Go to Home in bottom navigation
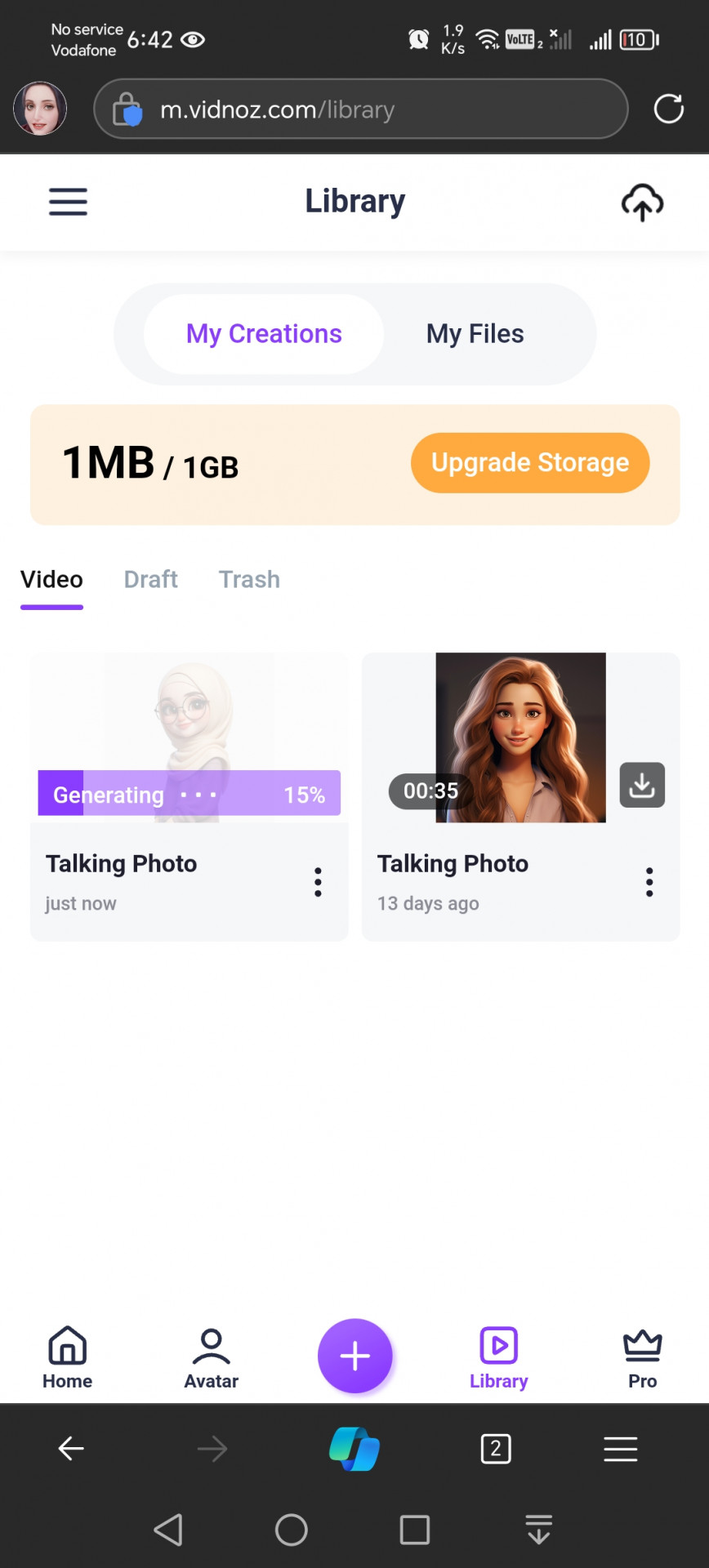This screenshot has width=709, height=1568. click(x=67, y=1357)
